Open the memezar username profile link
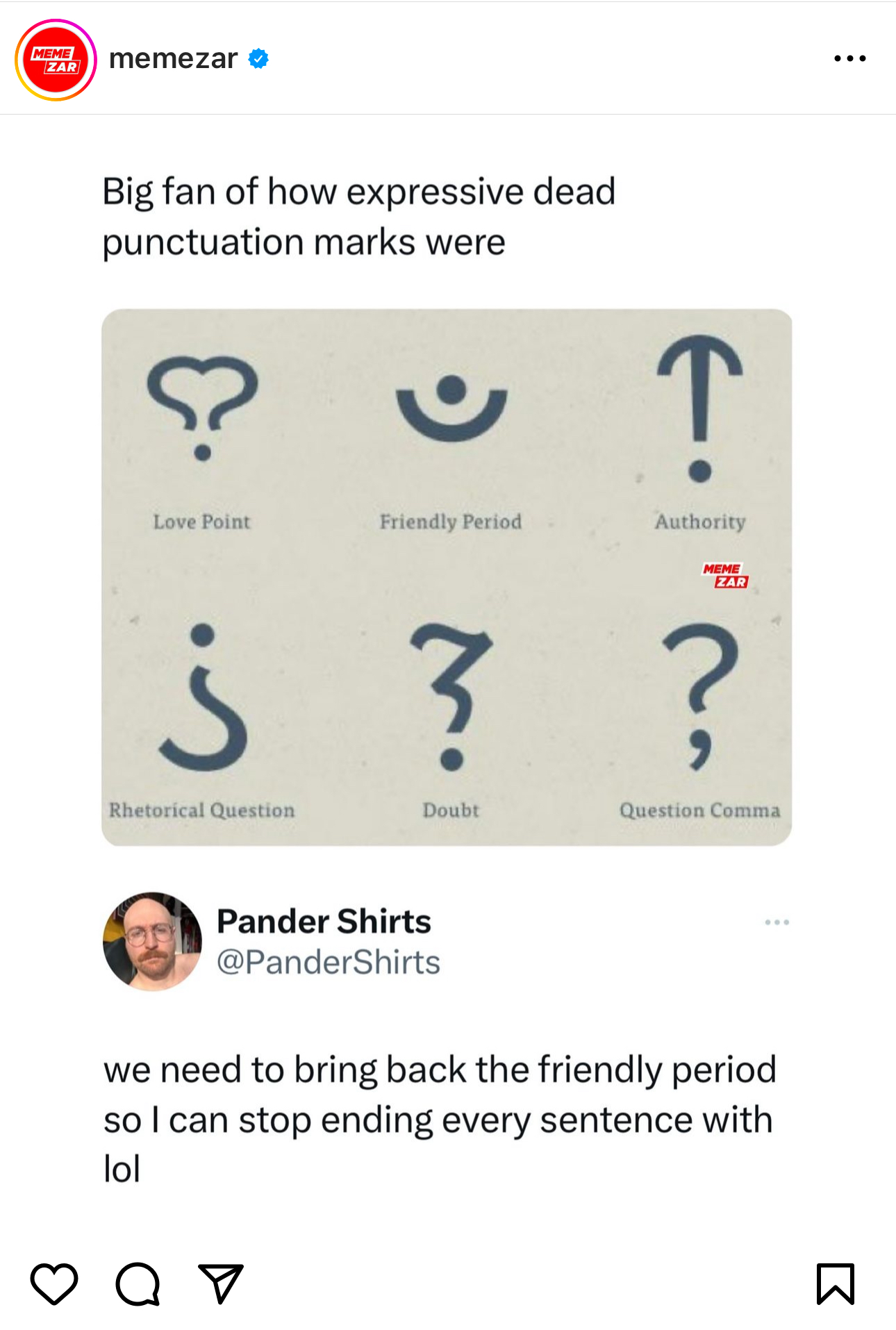 click(173, 59)
